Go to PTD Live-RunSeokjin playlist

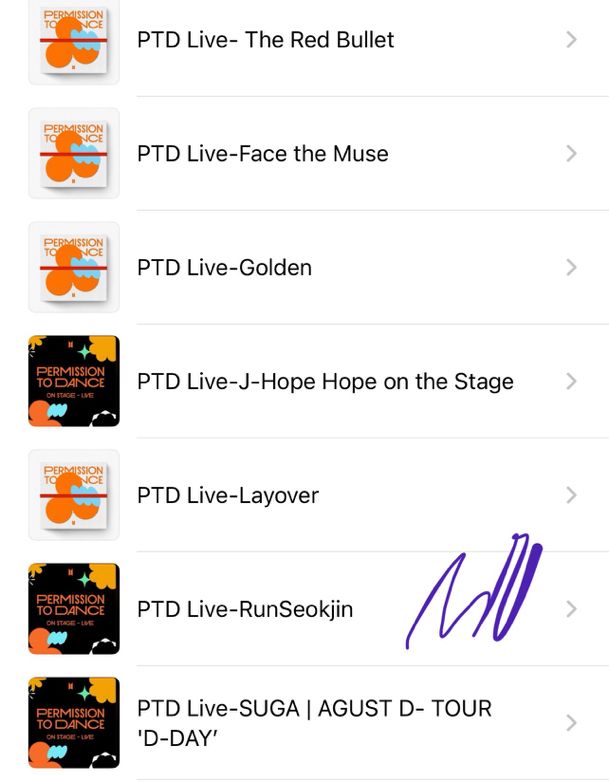point(245,610)
